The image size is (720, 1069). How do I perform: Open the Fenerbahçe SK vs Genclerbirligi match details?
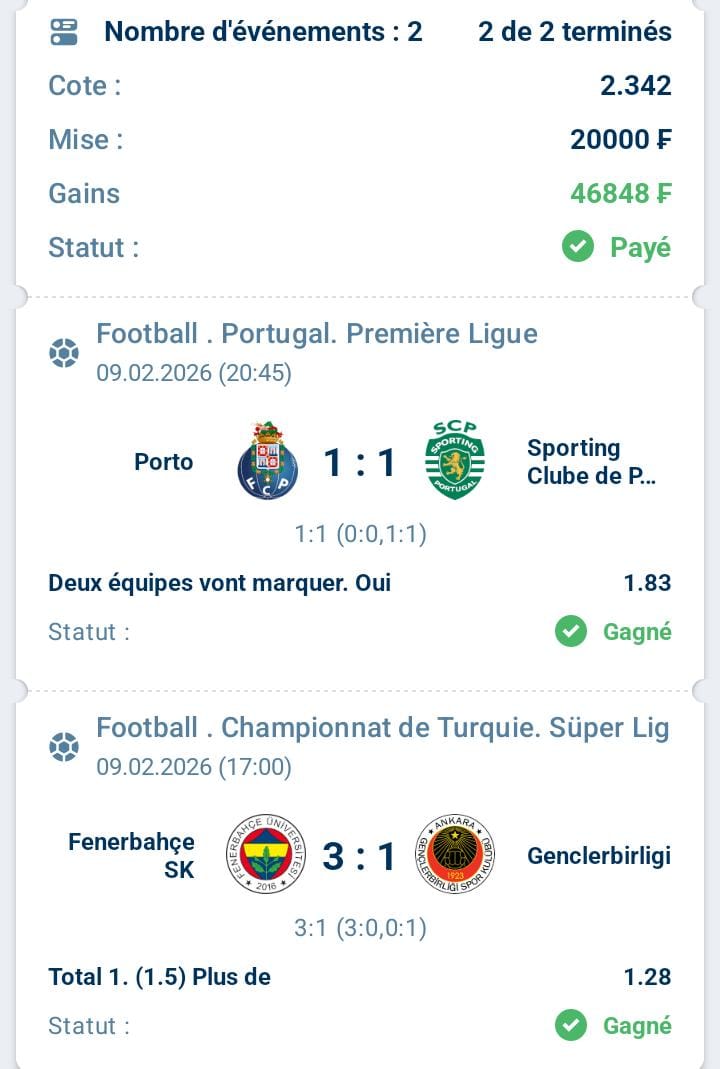[x=360, y=857]
